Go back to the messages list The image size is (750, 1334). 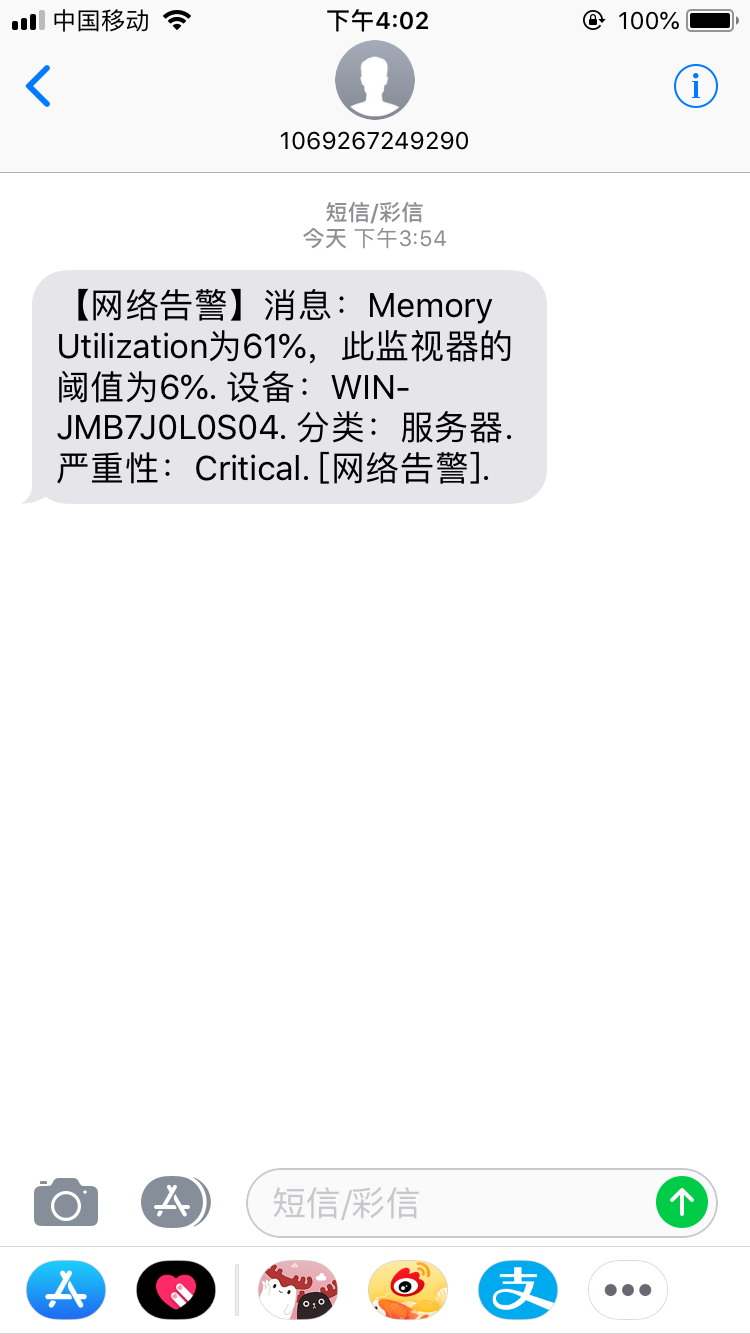point(38,87)
